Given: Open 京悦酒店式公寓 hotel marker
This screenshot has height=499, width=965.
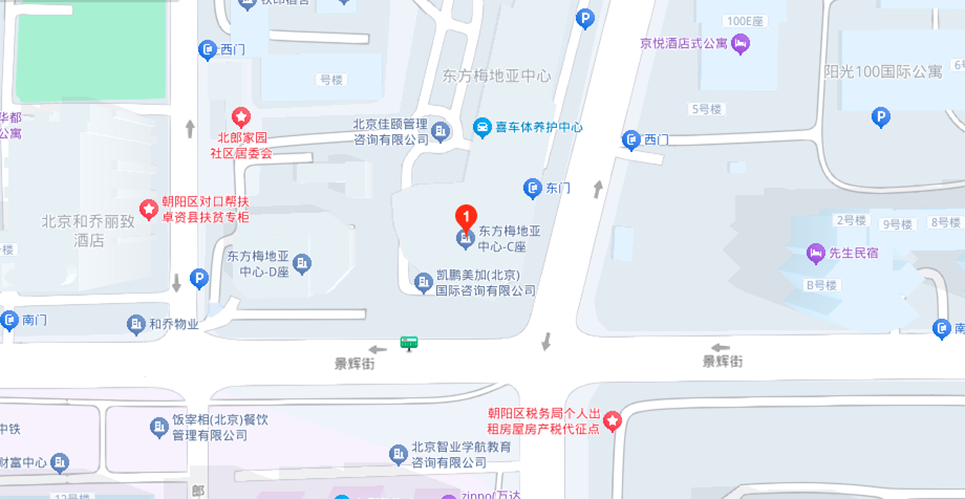Looking at the screenshot, I should 740,43.
